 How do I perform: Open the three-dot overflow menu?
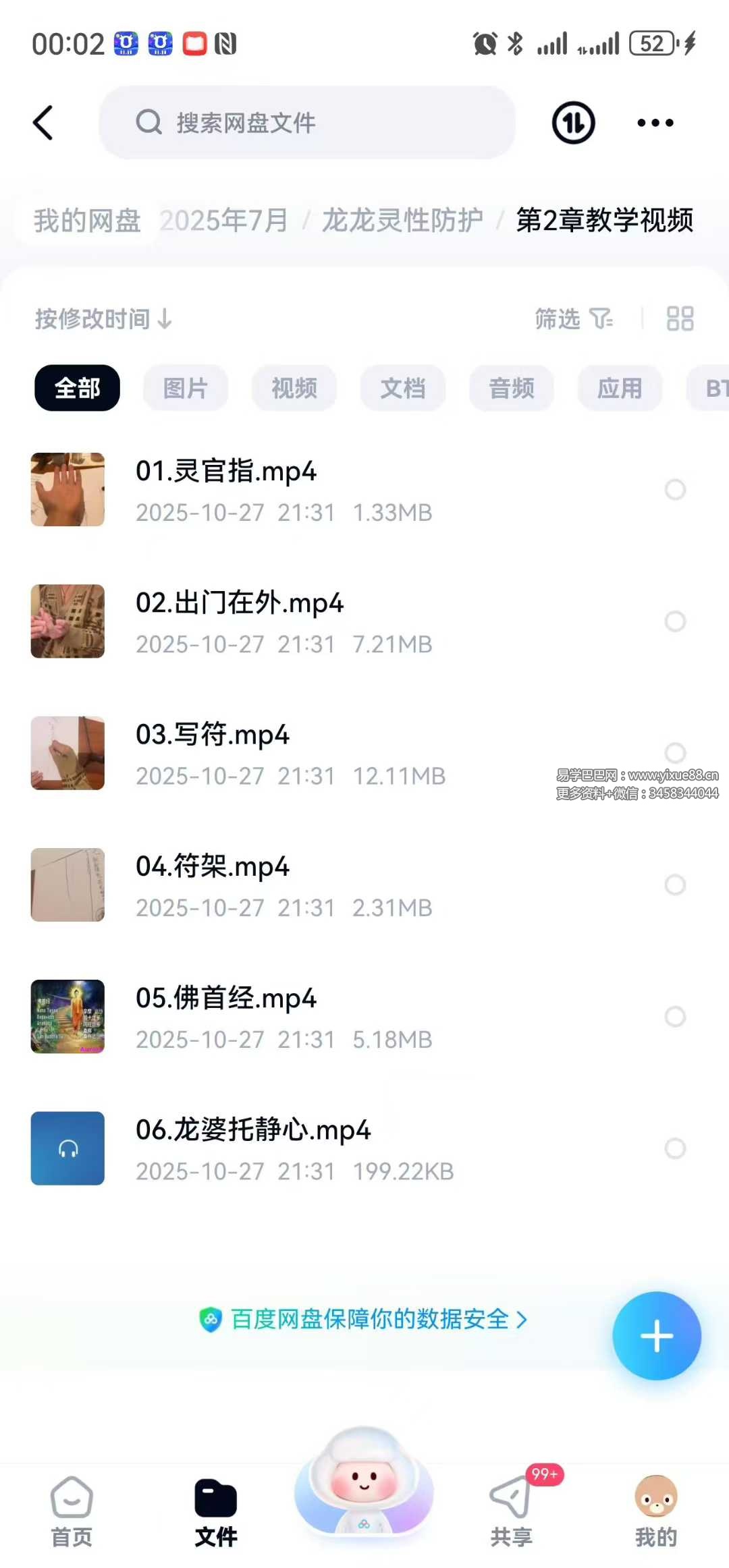click(x=655, y=123)
